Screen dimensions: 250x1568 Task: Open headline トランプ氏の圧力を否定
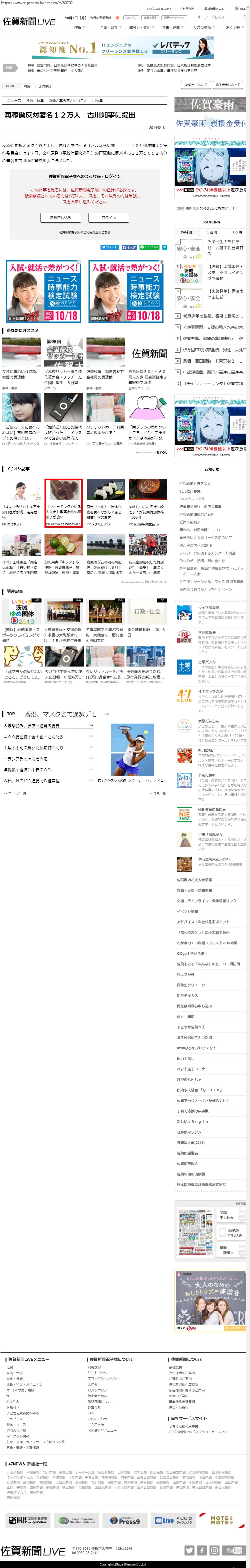(x=25, y=758)
